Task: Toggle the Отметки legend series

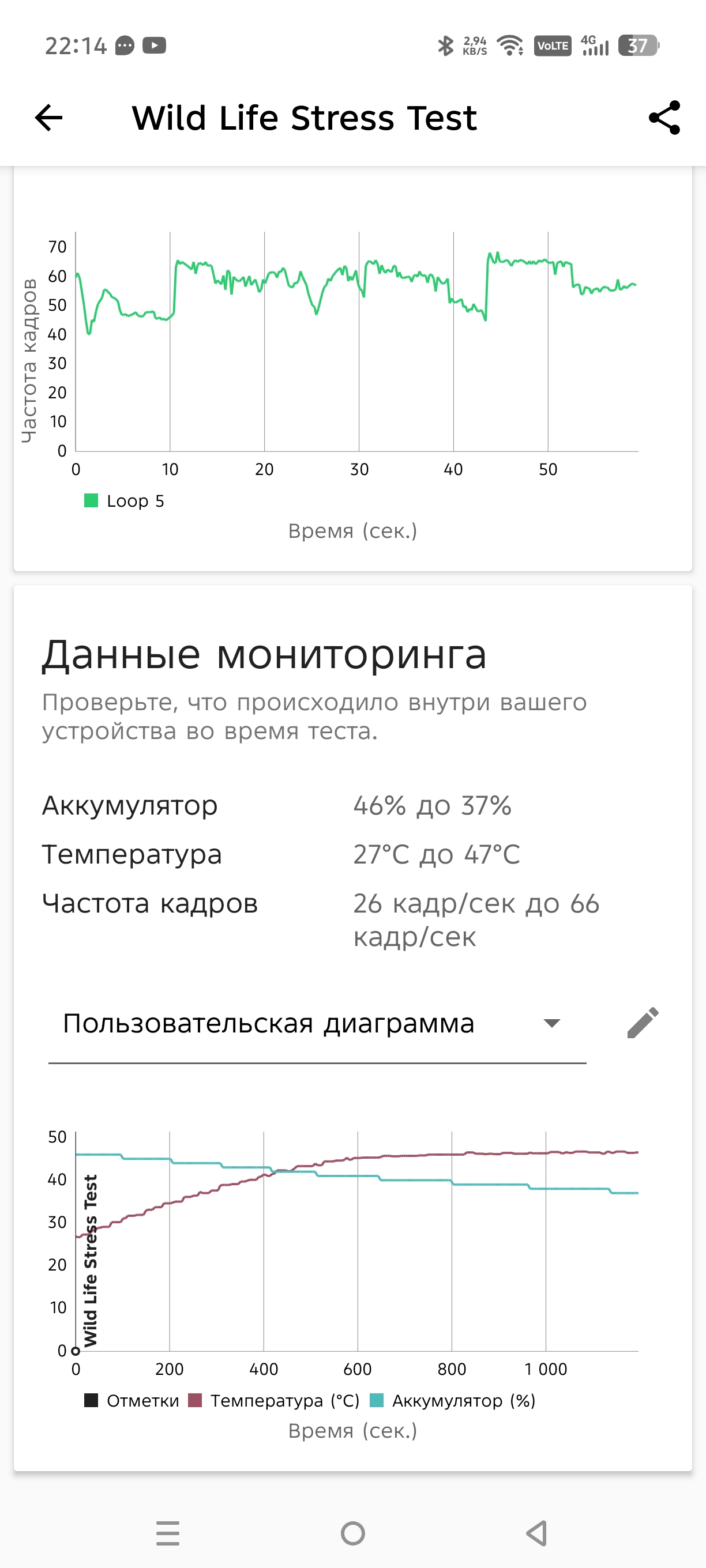Action: click(x=132, y=1401)
